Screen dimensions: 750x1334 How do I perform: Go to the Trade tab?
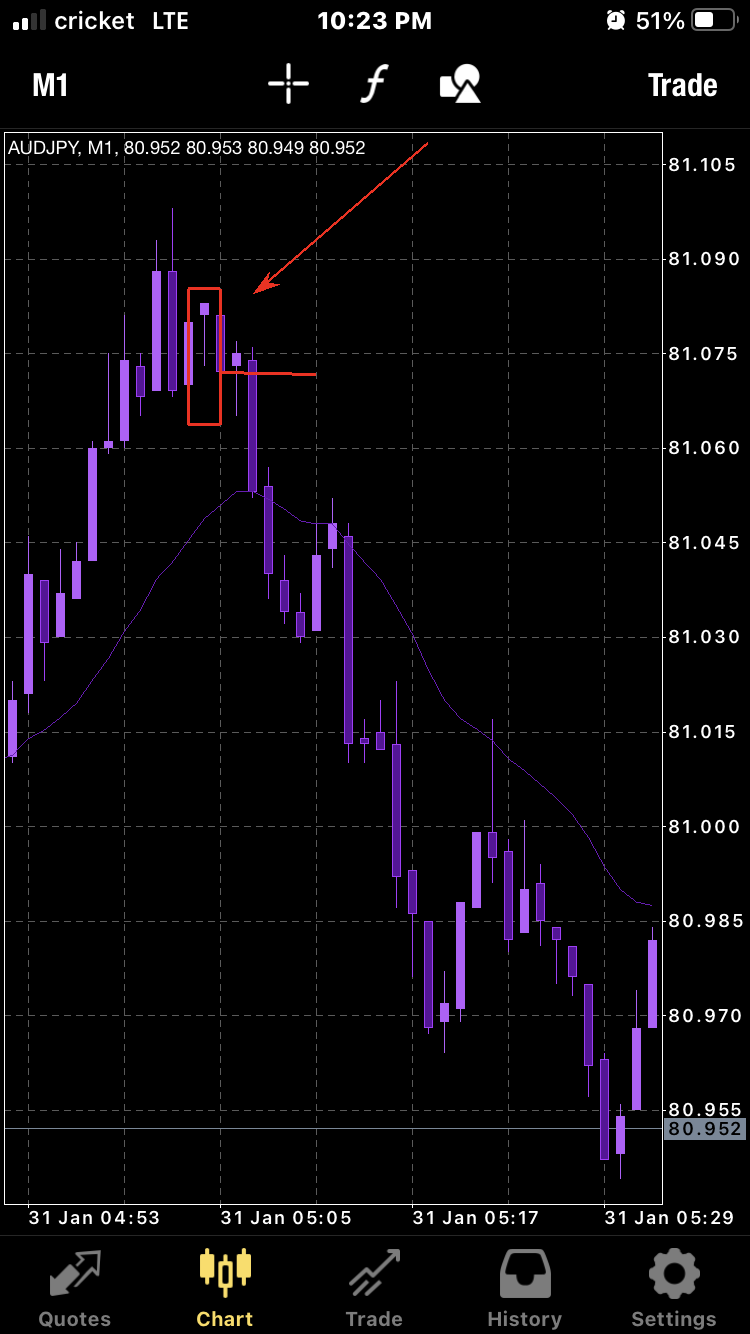(x=374, y=1287)
